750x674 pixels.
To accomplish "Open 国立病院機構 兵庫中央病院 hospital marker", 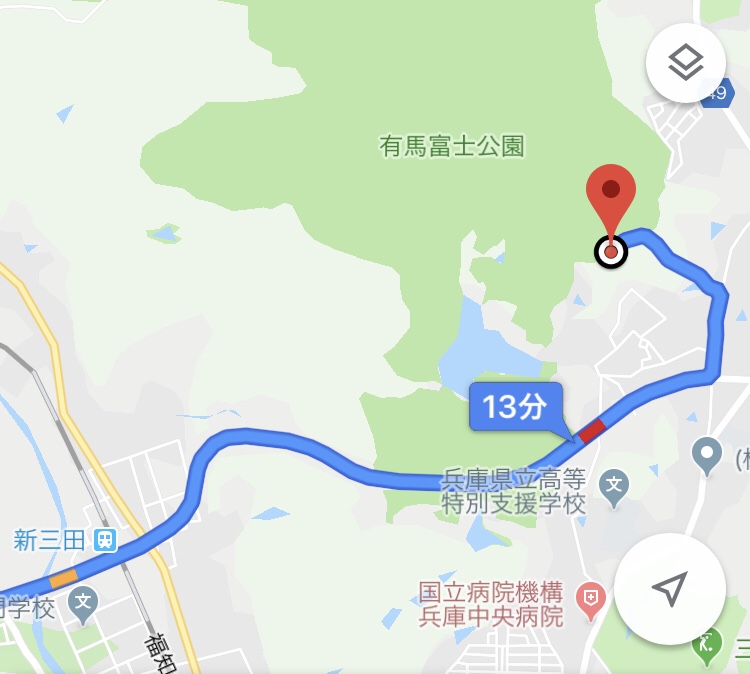I will click(592, 598).
